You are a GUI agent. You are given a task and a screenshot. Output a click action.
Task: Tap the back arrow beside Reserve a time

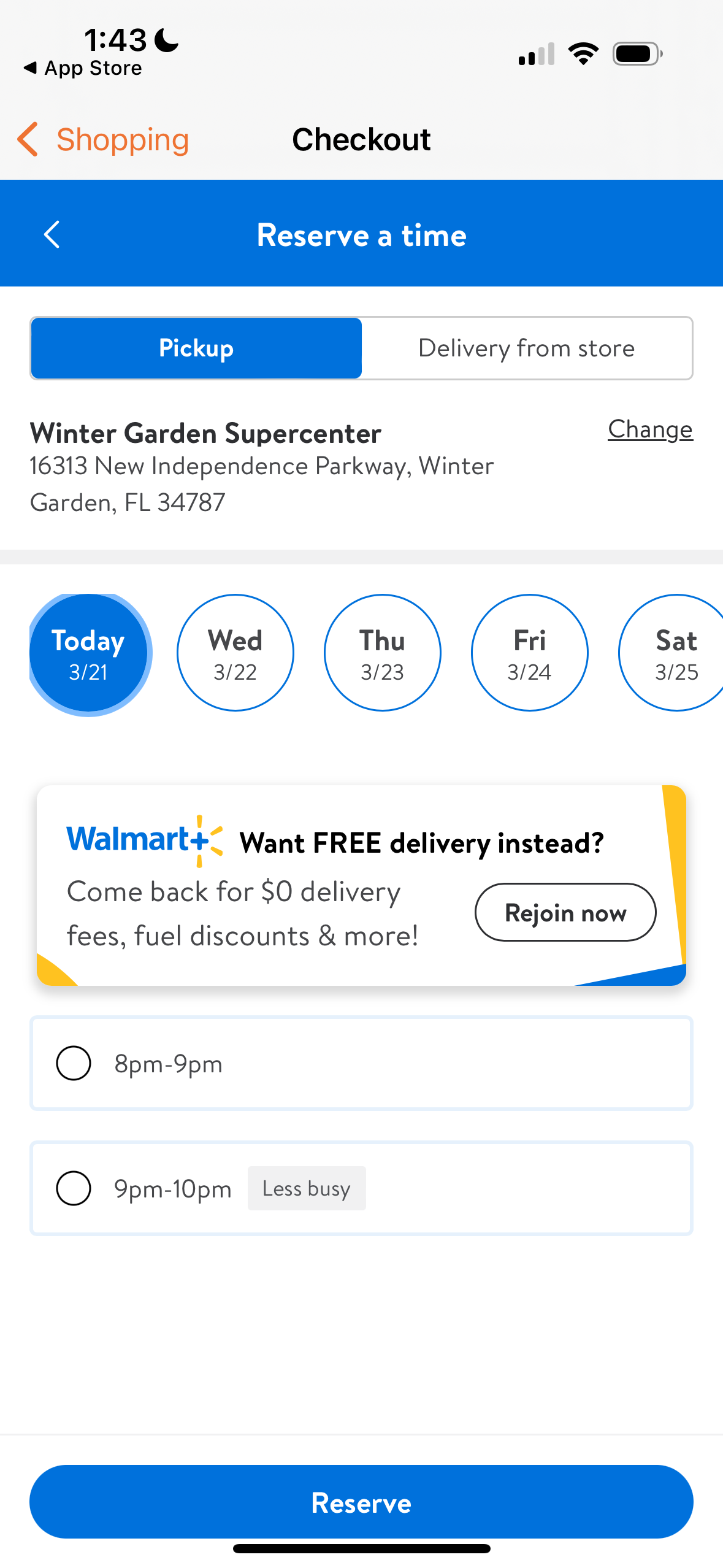coord(52,234)
